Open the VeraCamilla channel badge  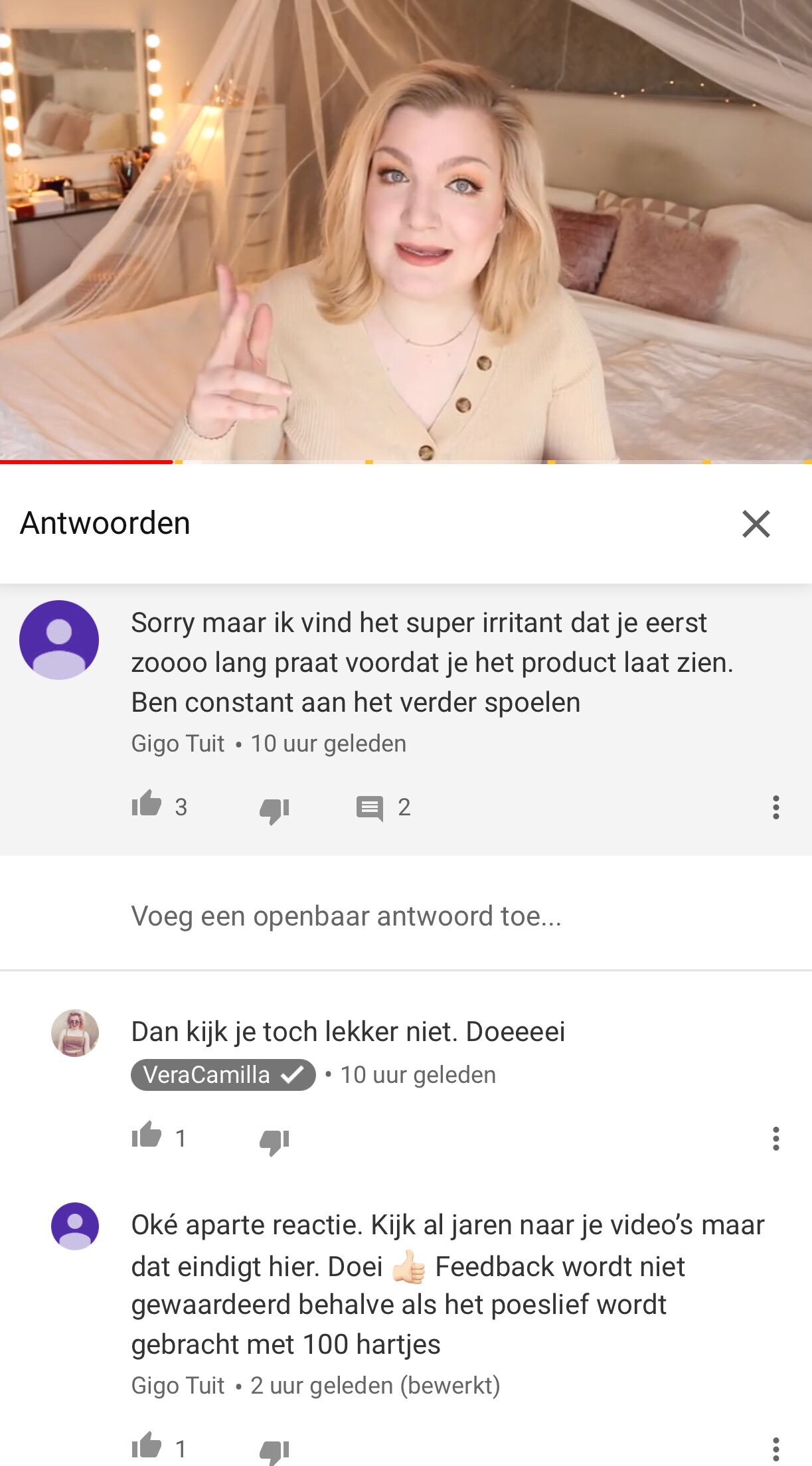tap(223, 1075)
